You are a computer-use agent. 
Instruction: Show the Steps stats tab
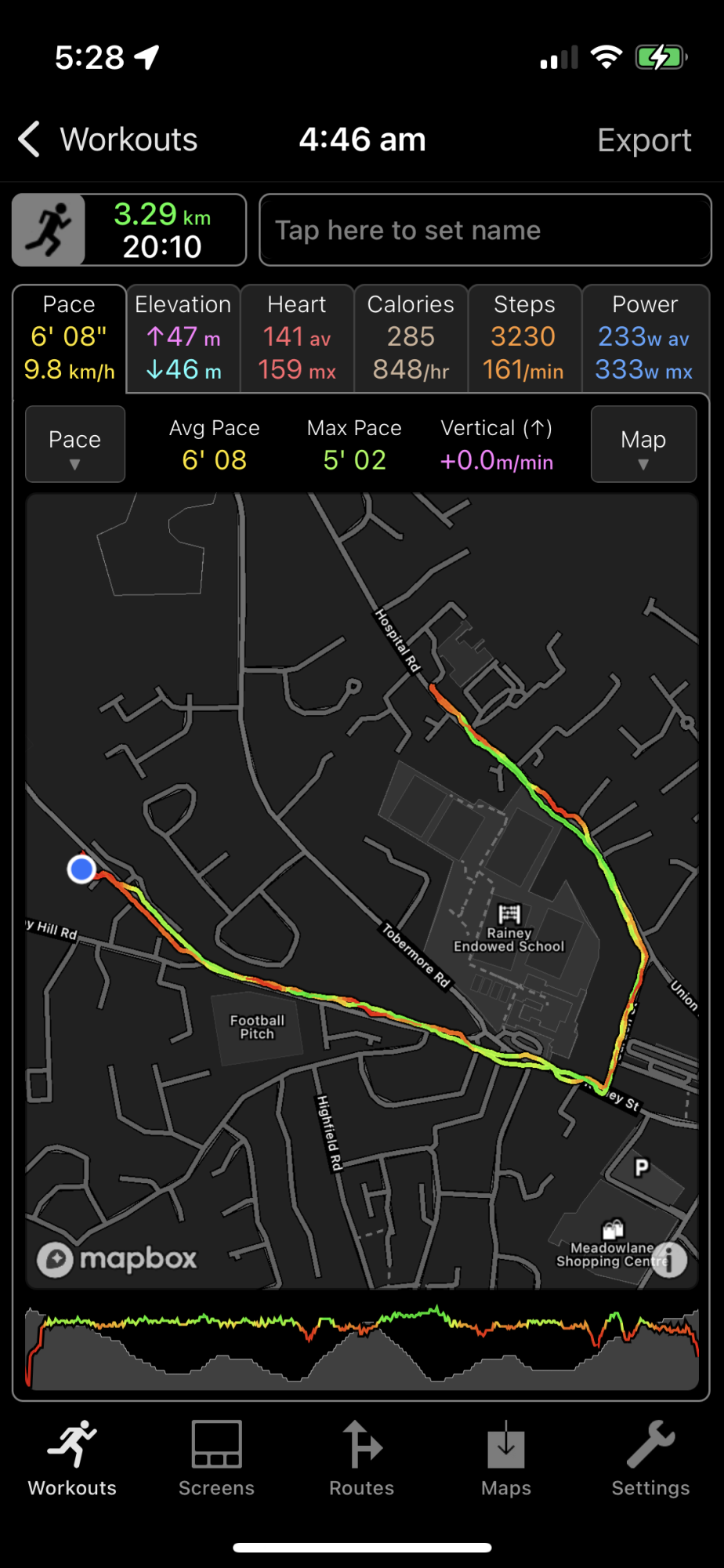pos(524,338)
